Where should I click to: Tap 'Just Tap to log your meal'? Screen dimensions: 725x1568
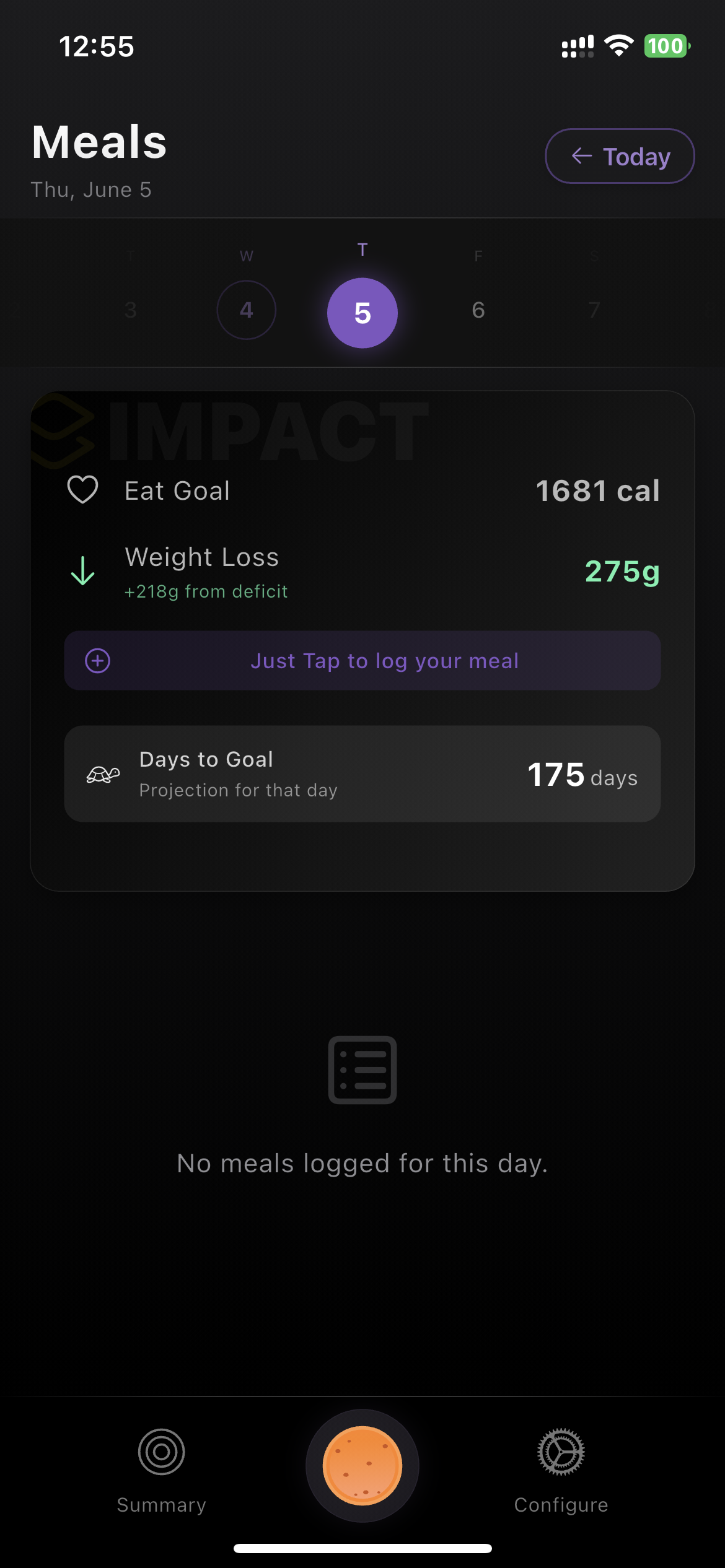pos(362,661)
